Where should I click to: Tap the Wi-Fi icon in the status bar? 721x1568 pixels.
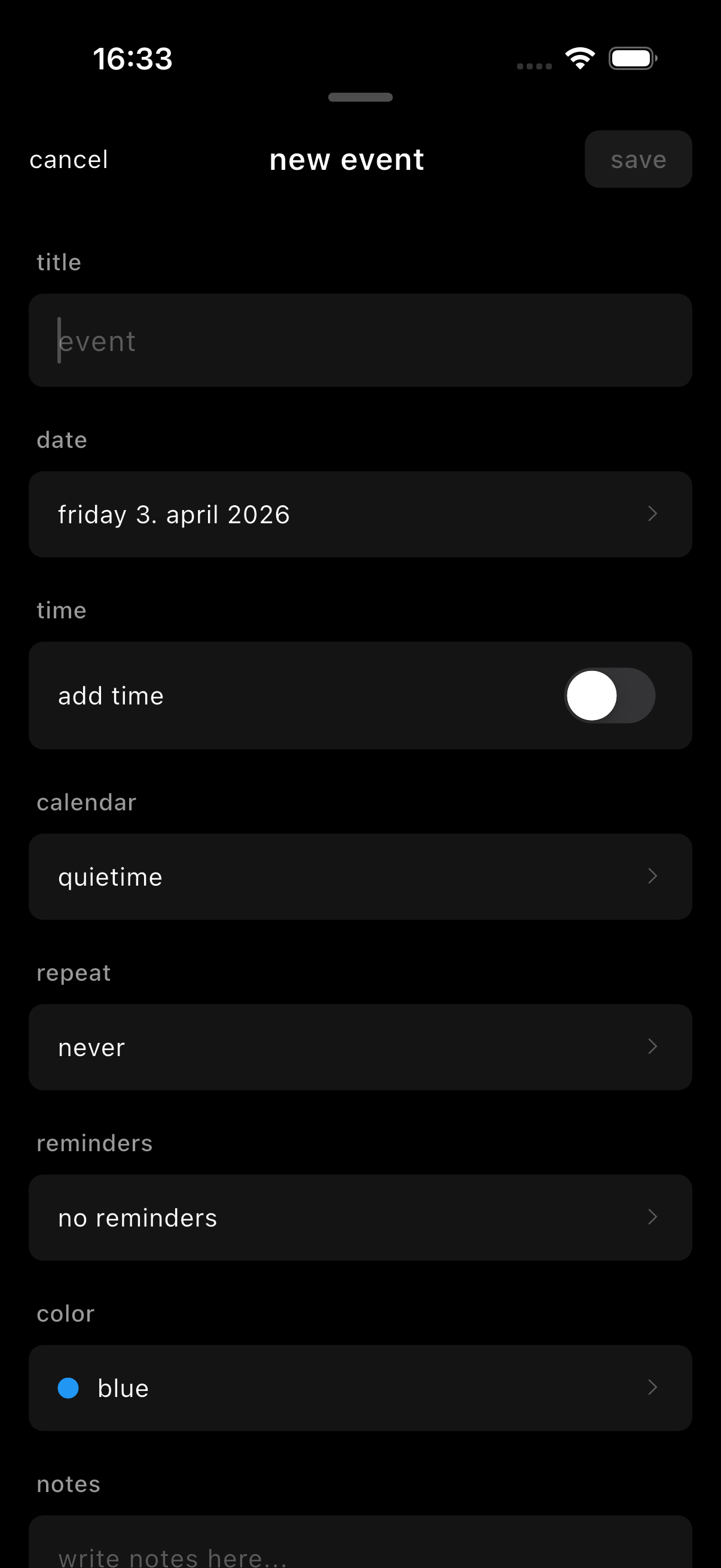pos(579,58)
